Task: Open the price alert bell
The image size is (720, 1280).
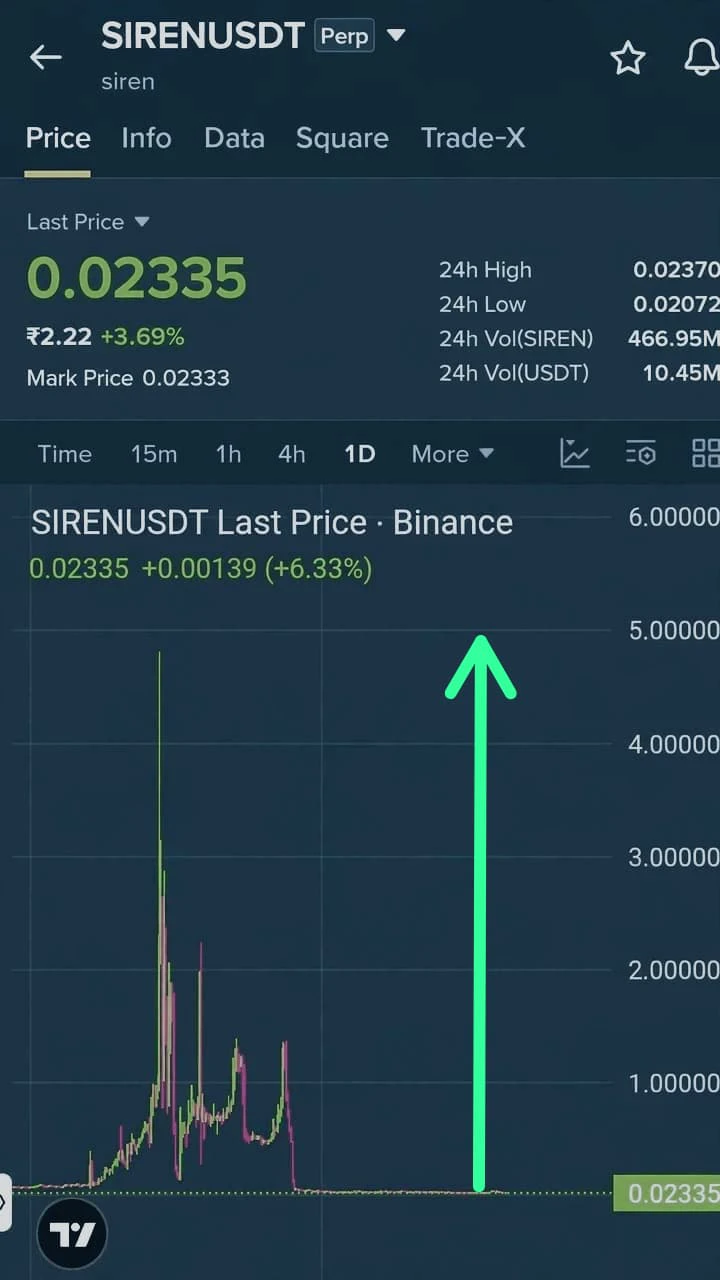Action: 702,58
